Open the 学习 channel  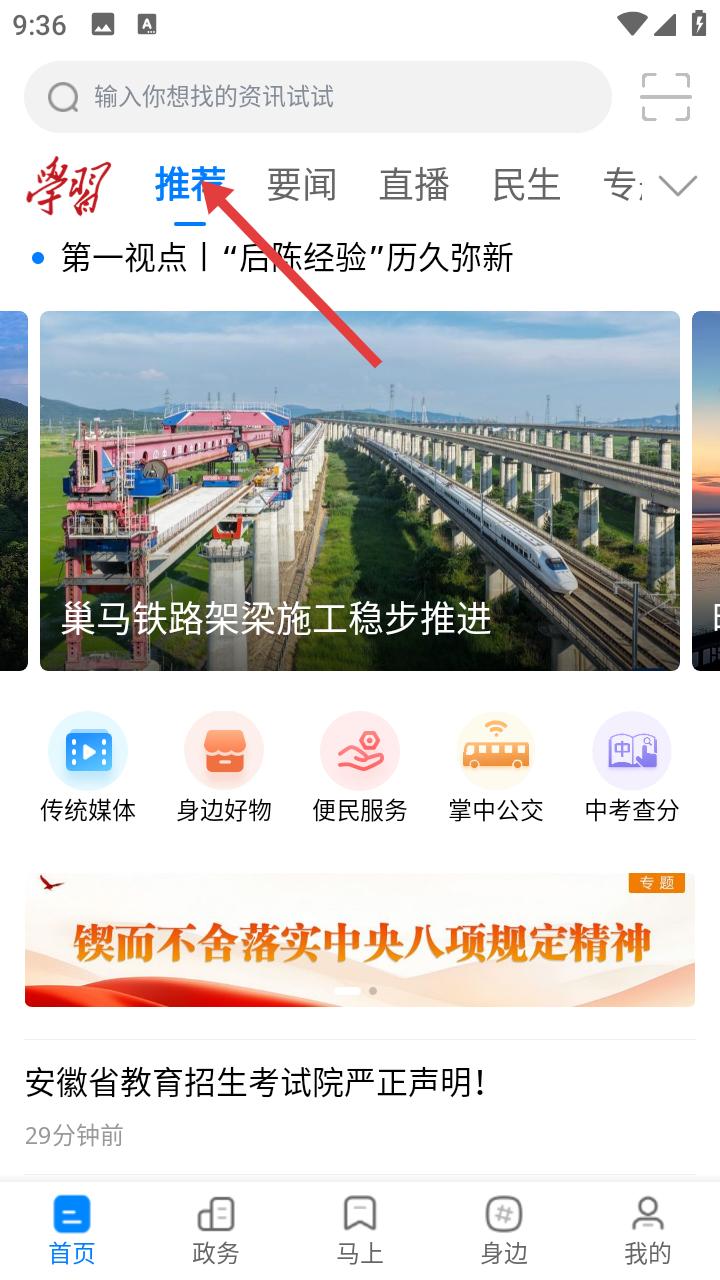[68, 185]
